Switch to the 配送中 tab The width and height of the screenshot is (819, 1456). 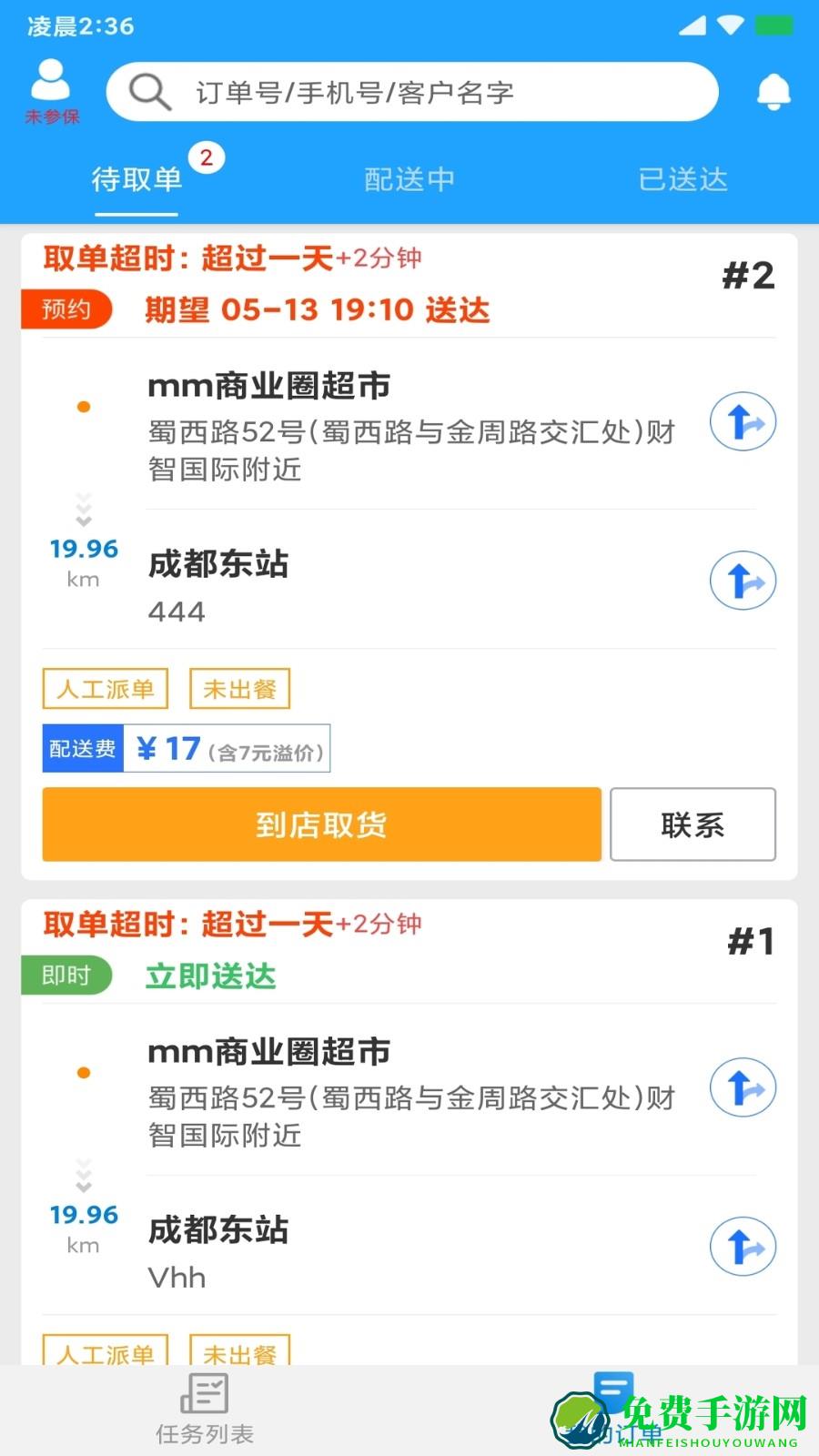click(x=409, y=179)
